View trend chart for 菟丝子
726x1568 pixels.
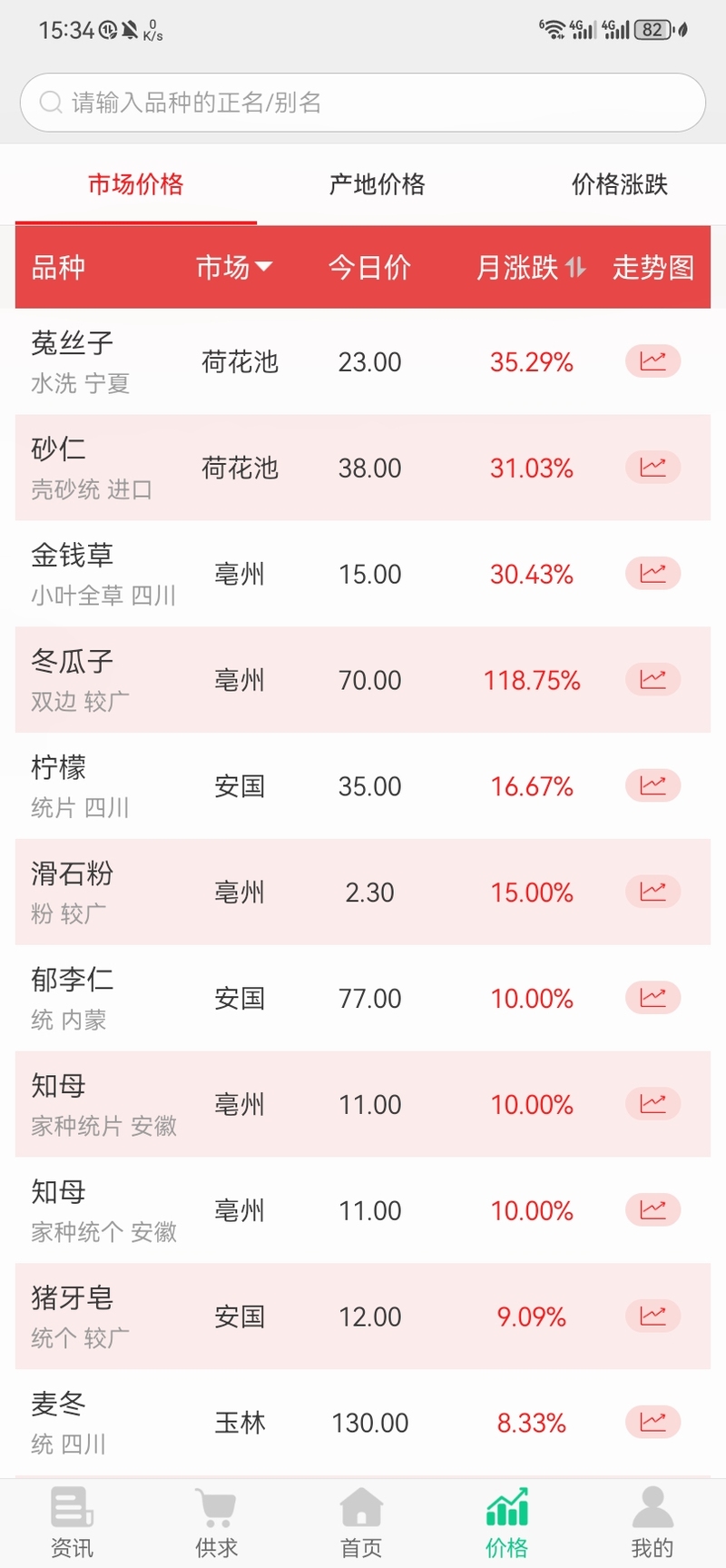click(652, 361)
